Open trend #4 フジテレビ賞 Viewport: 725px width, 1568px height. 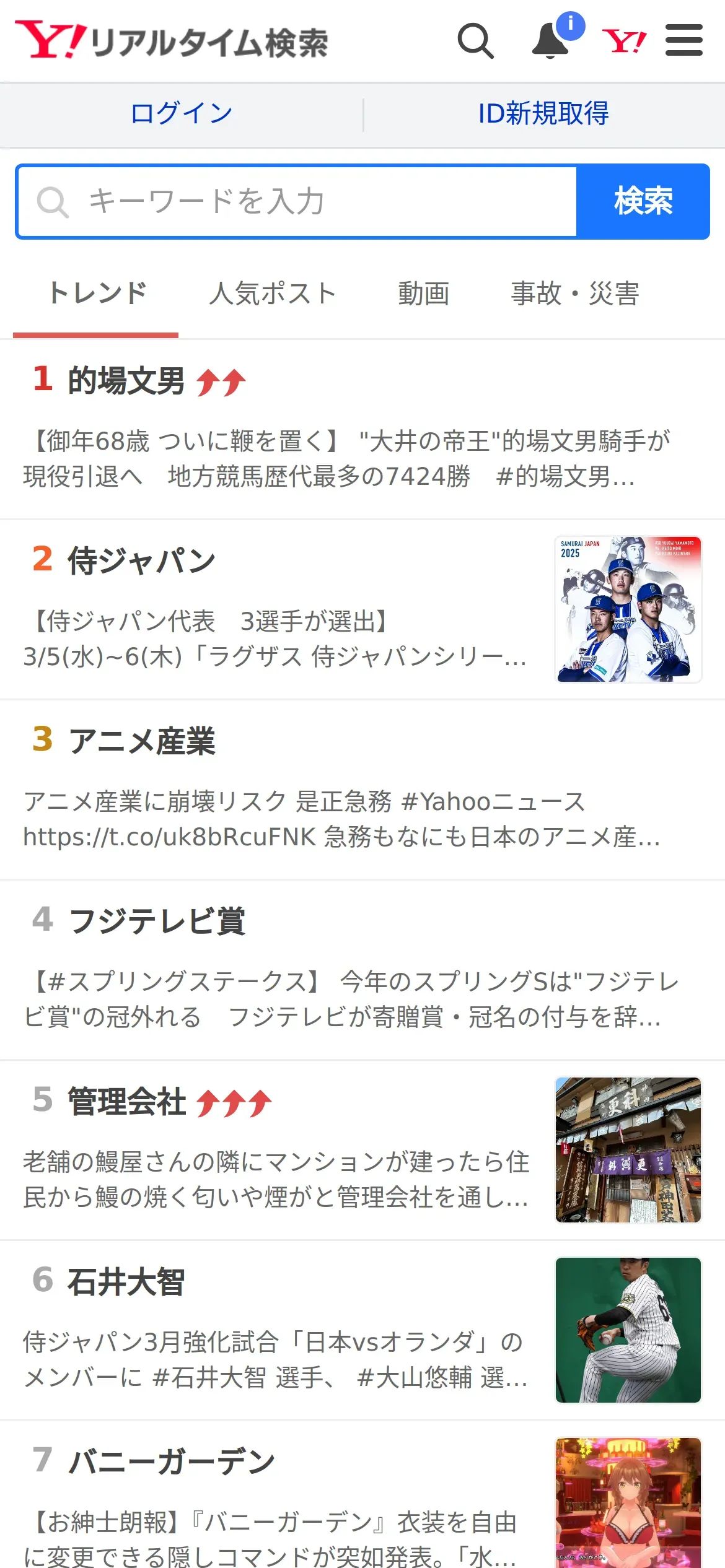pos(362,970)
